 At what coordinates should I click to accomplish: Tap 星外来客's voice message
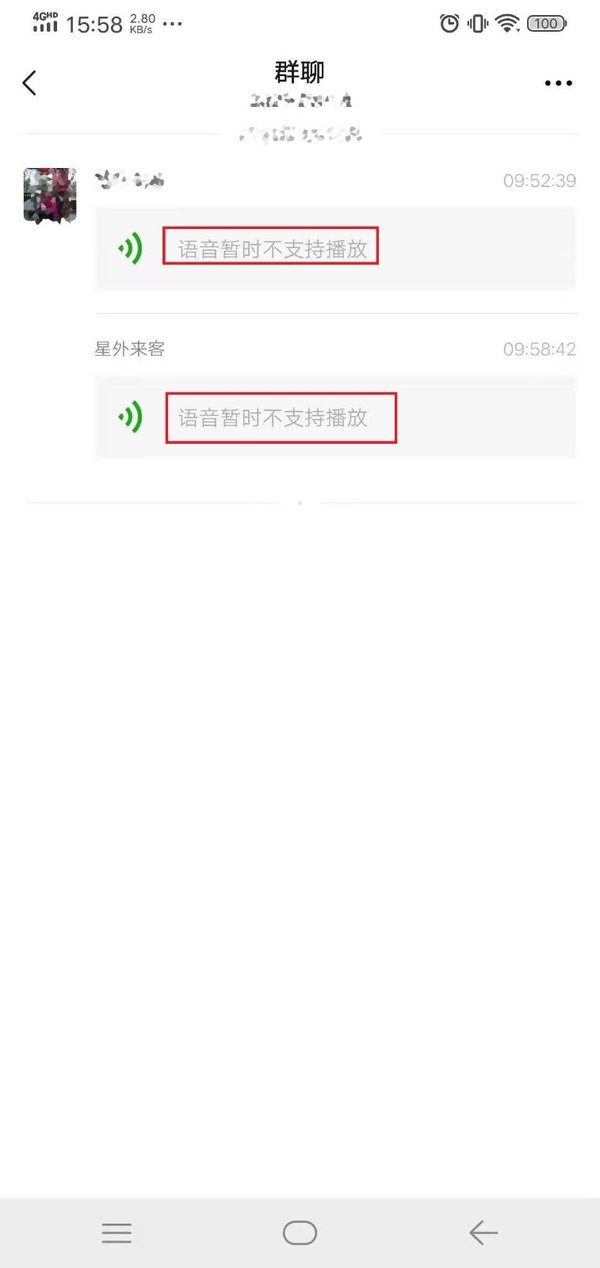coord(335,417)
